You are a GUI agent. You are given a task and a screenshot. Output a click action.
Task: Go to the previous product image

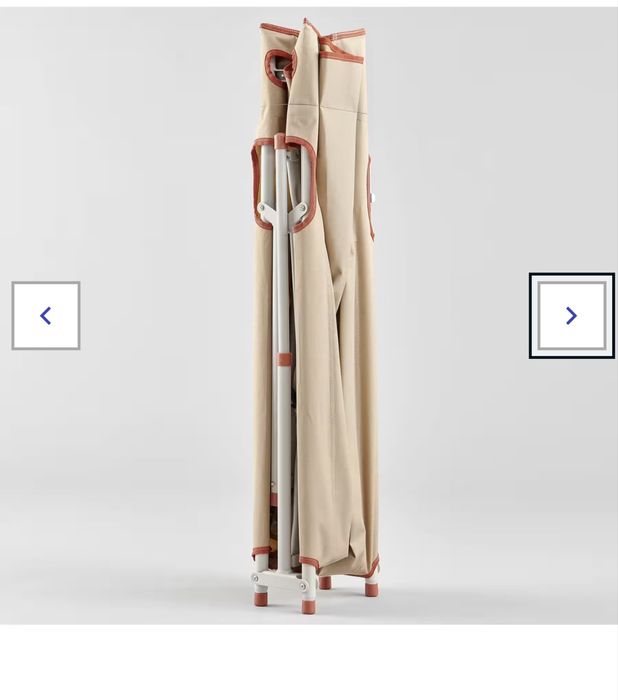click(46, 316)
